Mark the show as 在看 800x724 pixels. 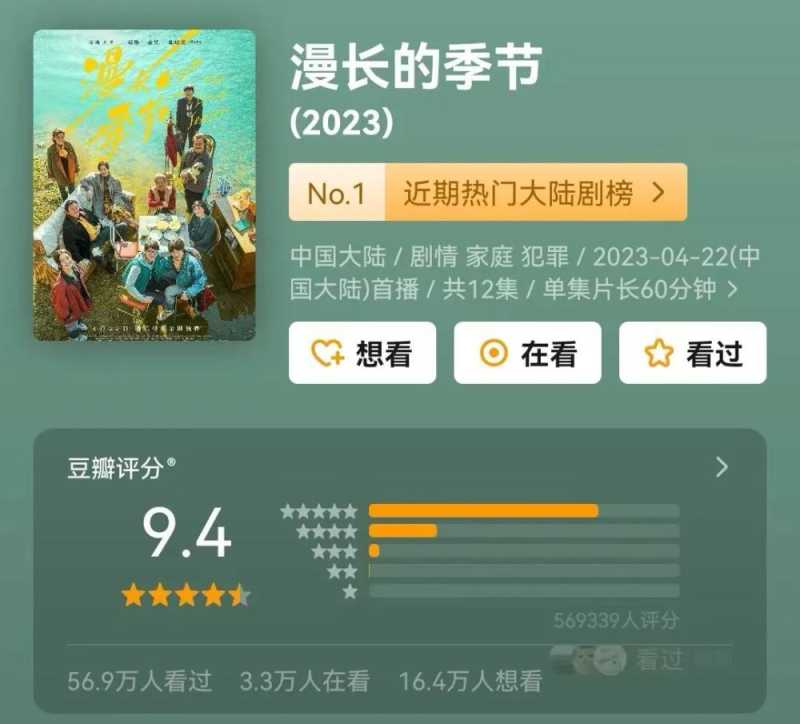tap(527, 353)
